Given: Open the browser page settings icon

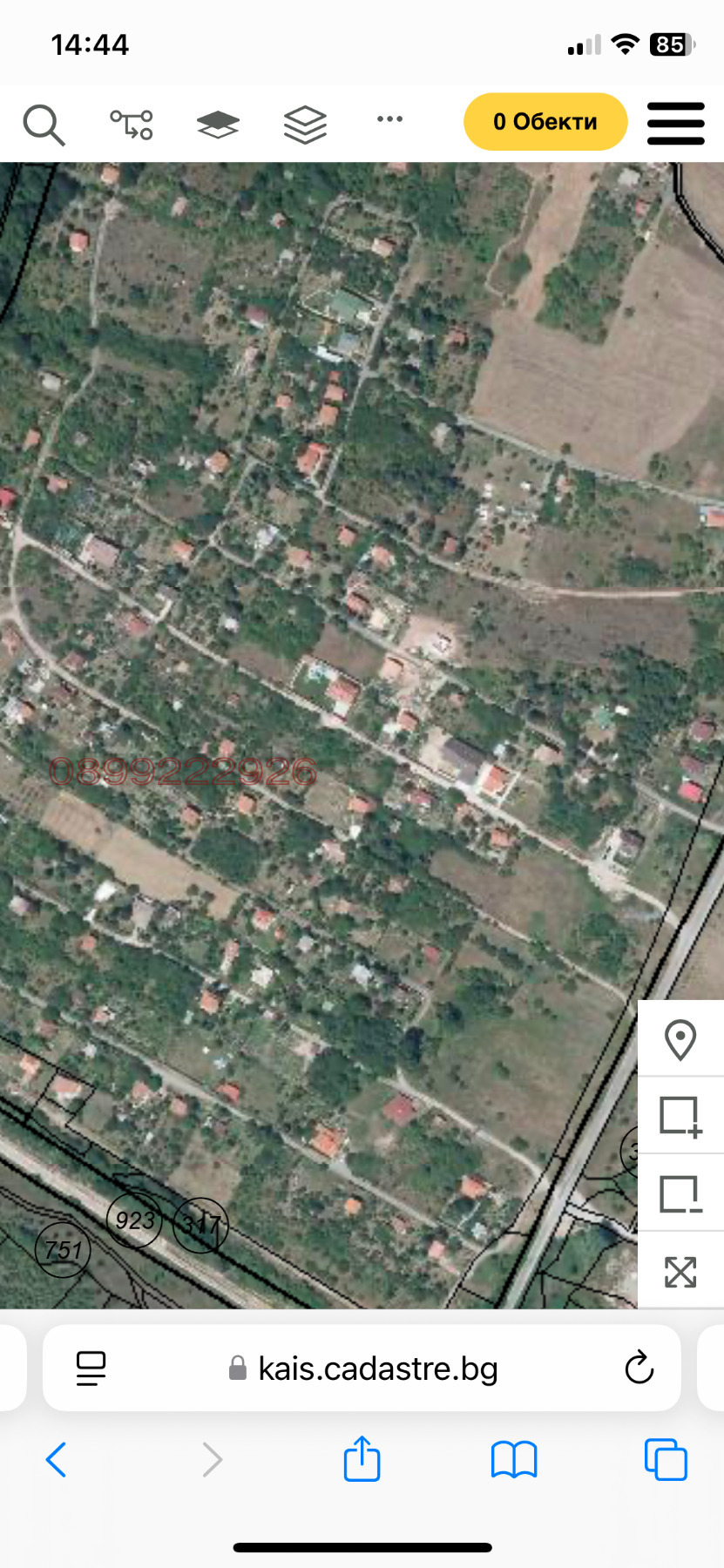Looking at the screenshot, I should tap(91, 1369).
